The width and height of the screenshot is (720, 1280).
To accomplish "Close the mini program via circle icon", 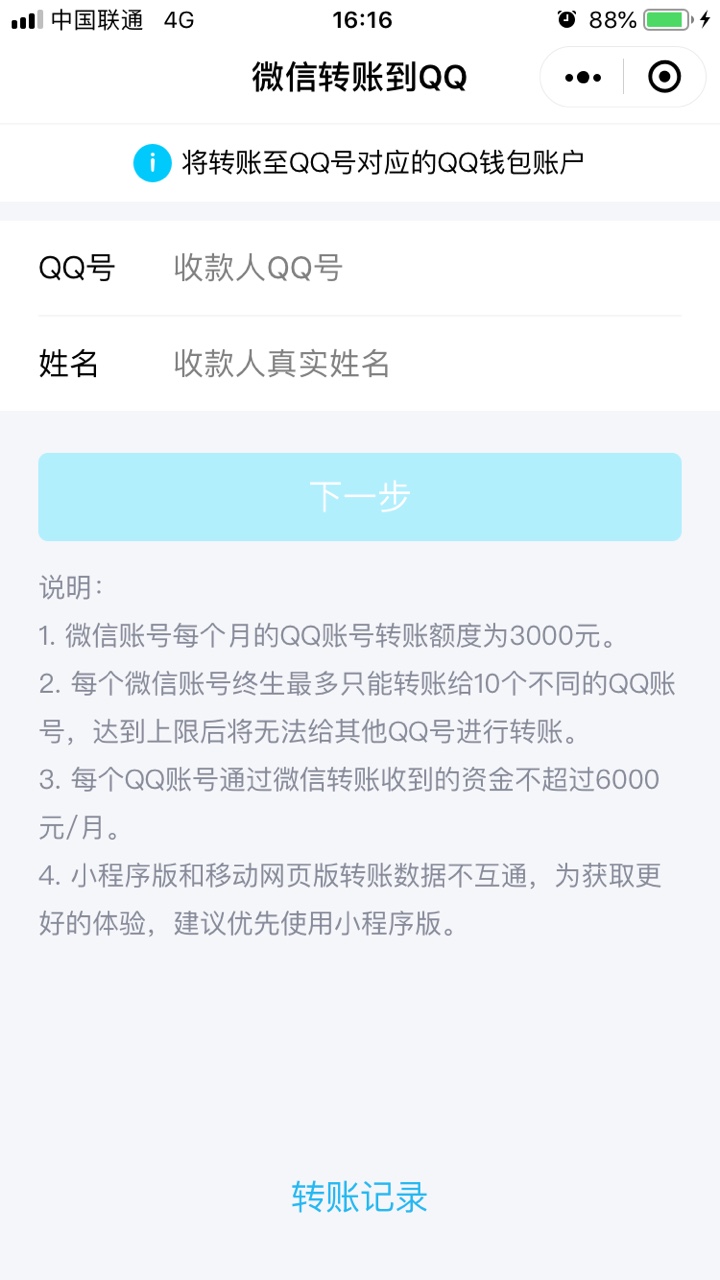I will point(664,77).
